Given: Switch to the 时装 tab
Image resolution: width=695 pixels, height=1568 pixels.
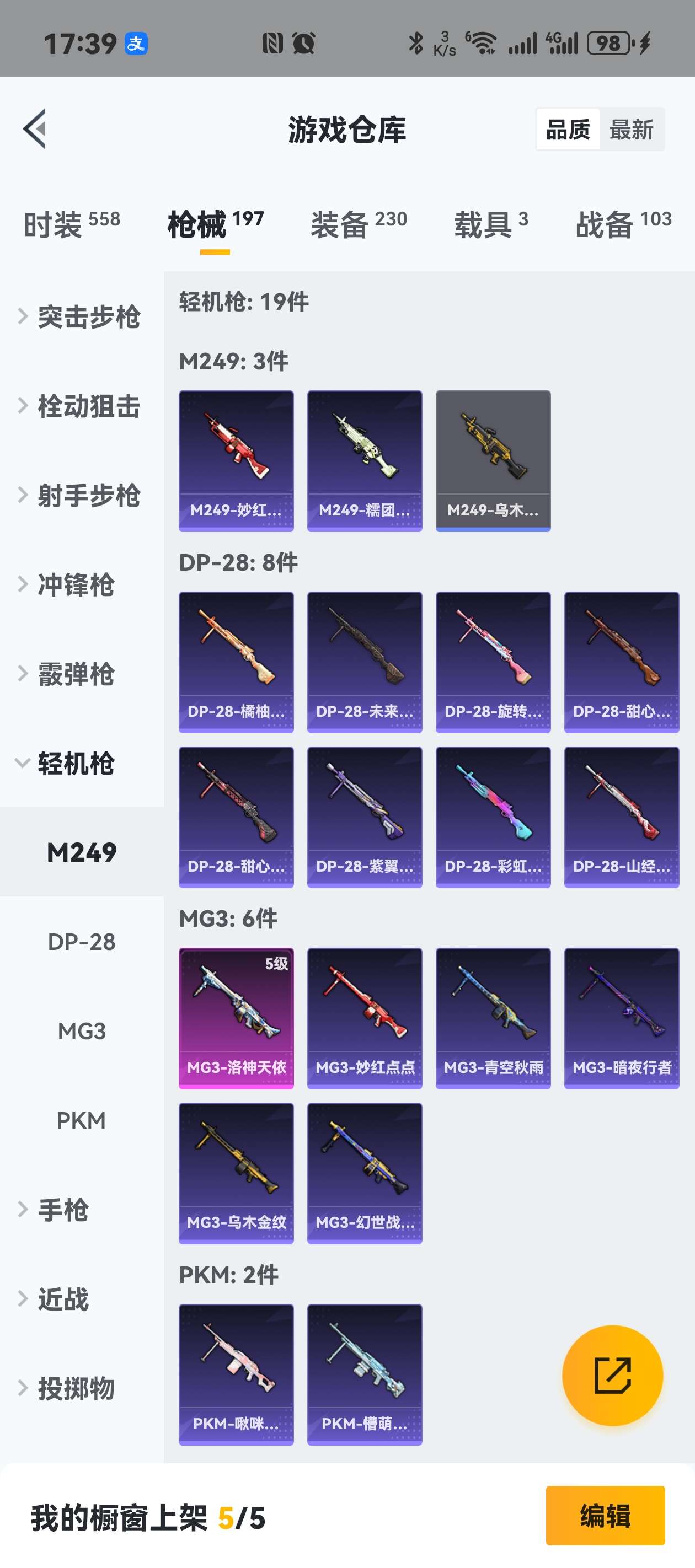Looking at the screenshot, I should click(x=72, y=223).
